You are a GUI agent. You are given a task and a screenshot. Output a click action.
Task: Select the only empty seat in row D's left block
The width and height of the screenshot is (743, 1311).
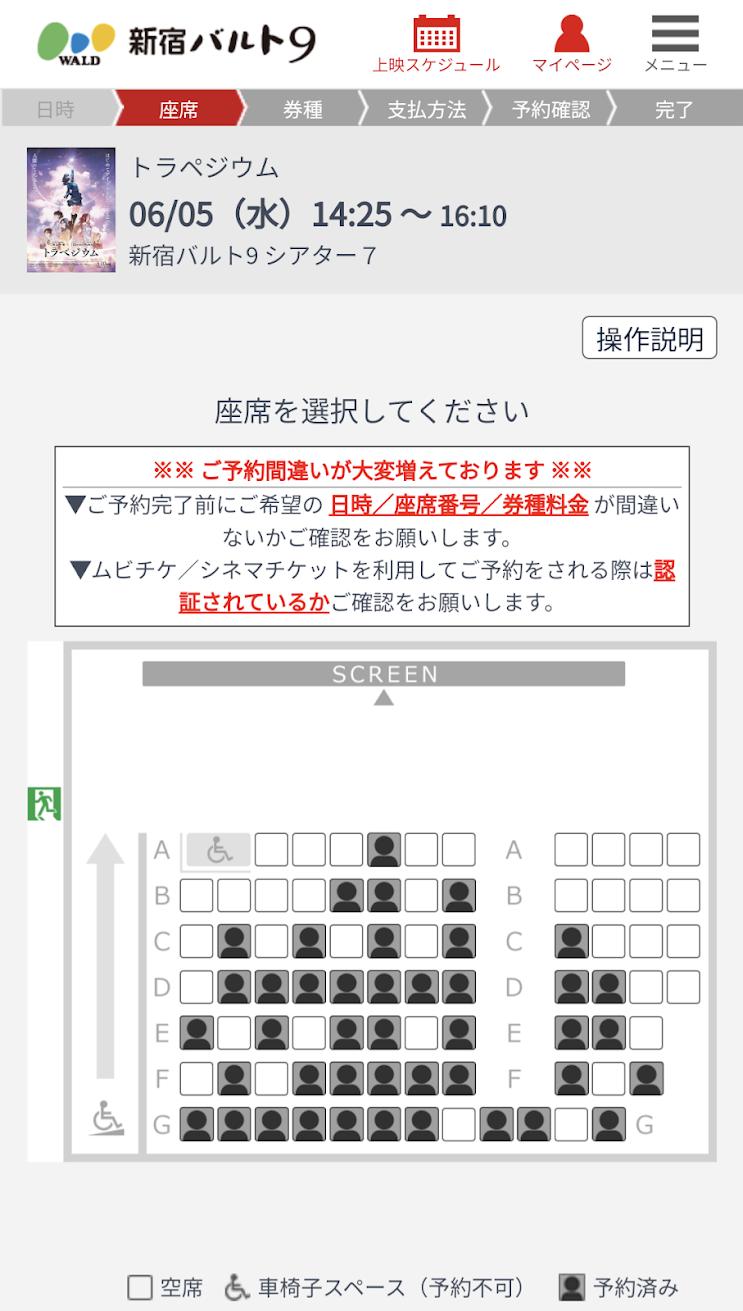pos(196,987)
